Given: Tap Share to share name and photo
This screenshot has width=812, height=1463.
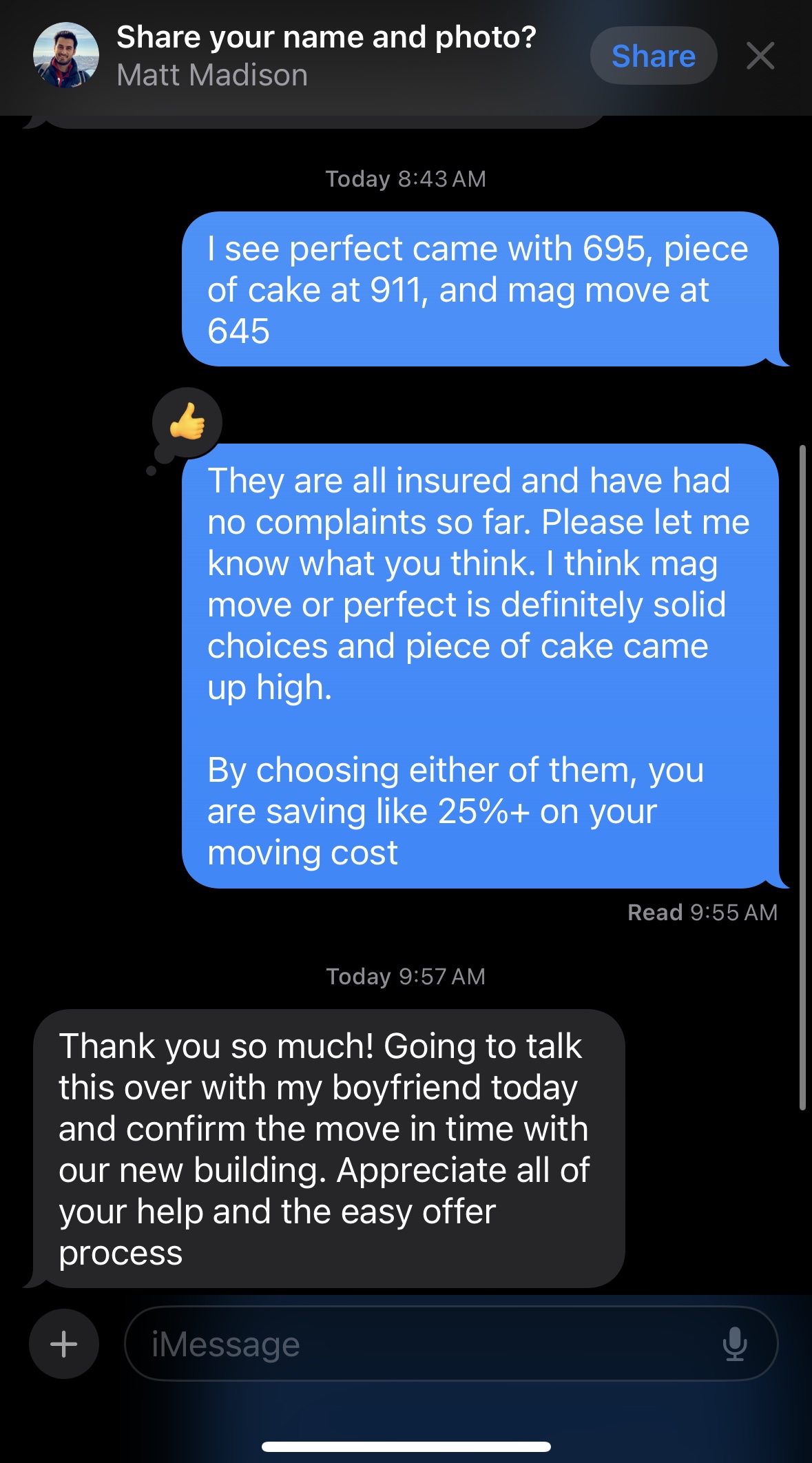Looking at the screenshot, I should pyautogui.click(x=653, y=56).
